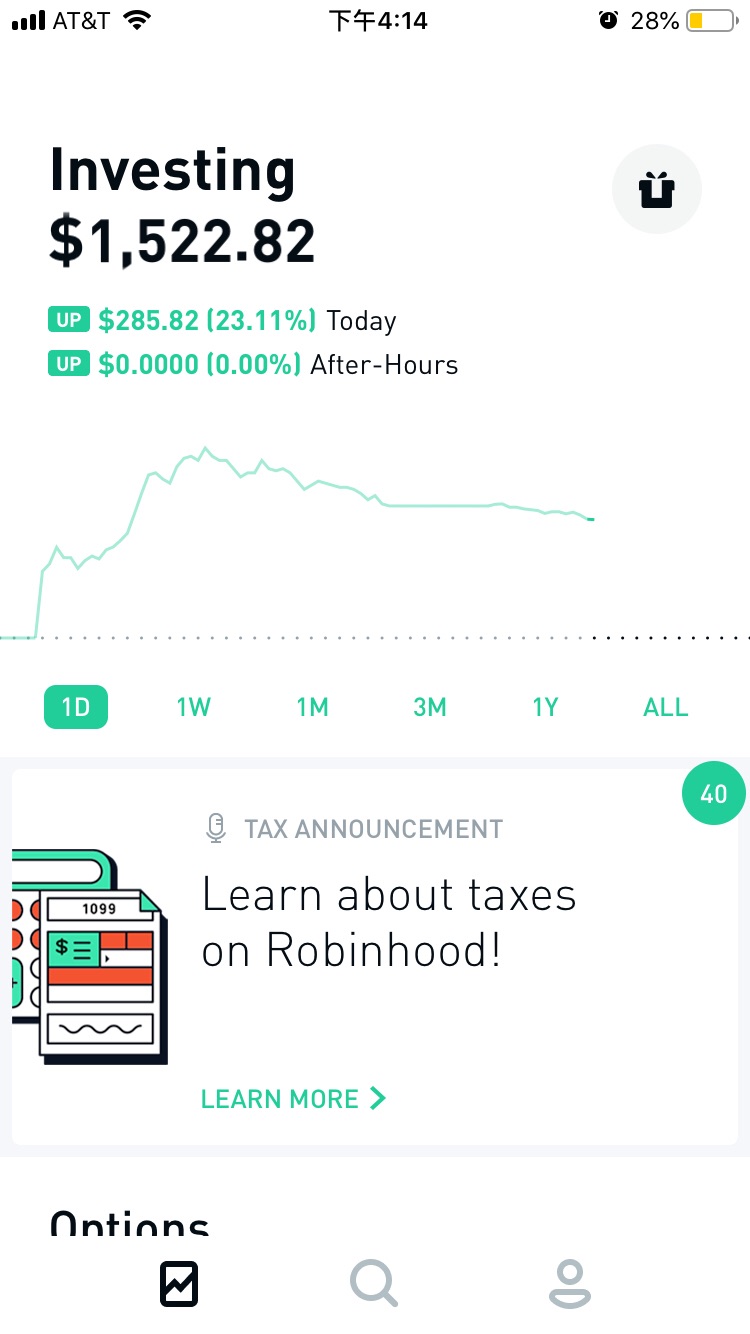Open the account profile tab
The width and height of the screenshot is (750, 1334).
coord(570,1284)
